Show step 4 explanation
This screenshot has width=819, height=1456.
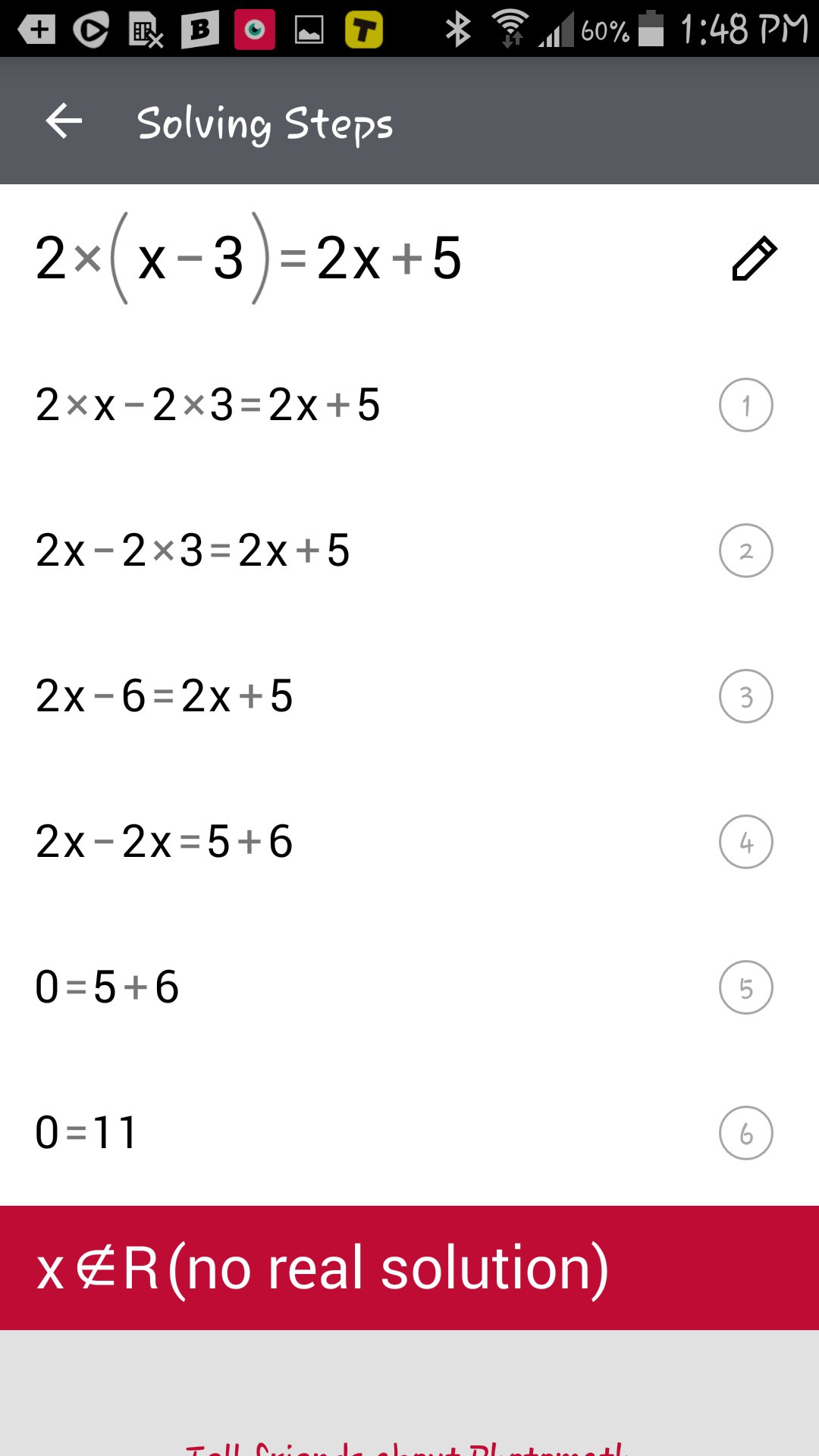[x=745, y=842]
